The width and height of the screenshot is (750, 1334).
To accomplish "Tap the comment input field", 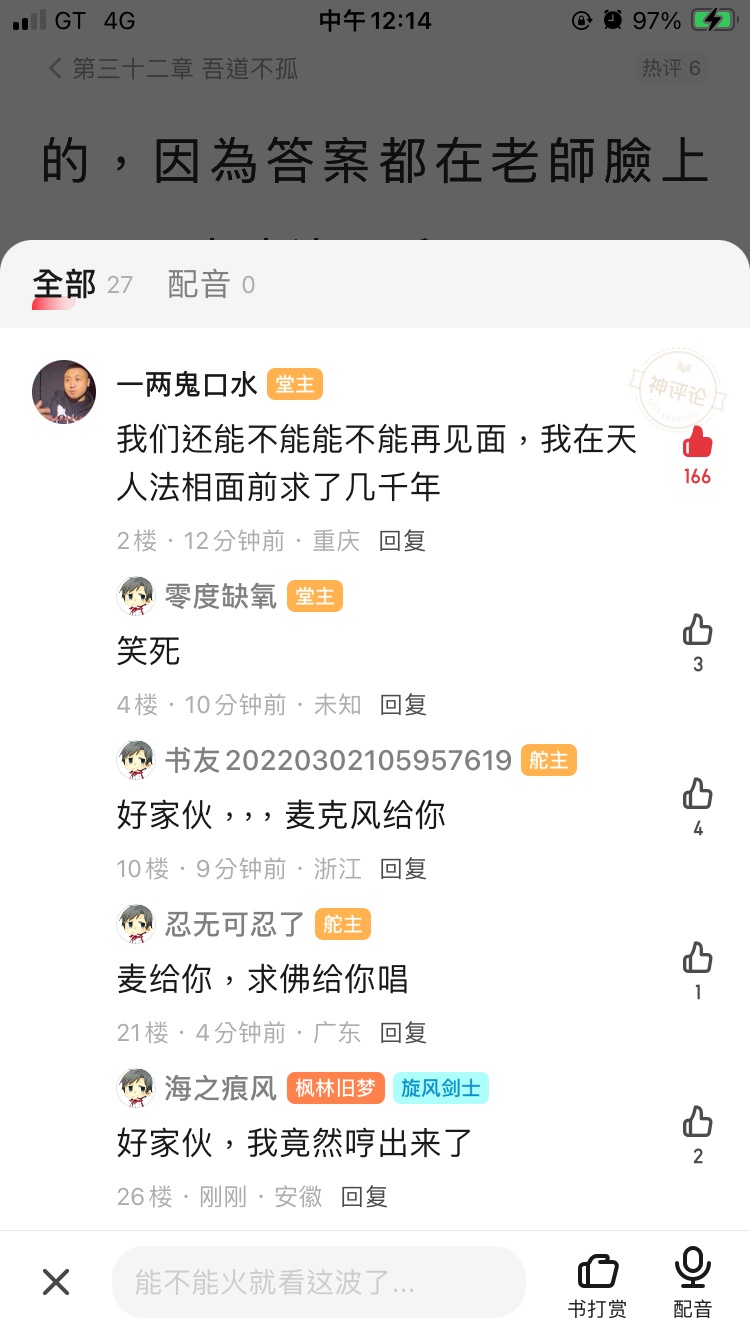I will click(318, 1282).
